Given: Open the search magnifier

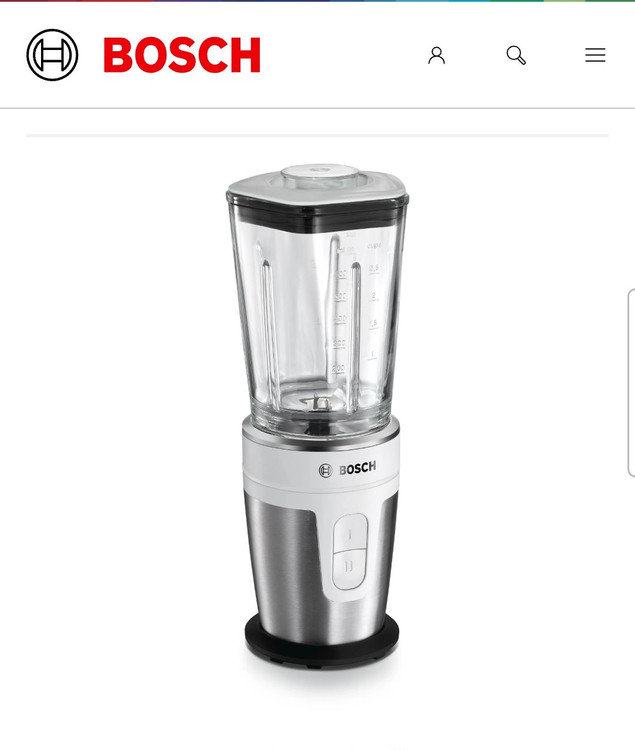Looking at the screenshot, I should click(516, 55).
